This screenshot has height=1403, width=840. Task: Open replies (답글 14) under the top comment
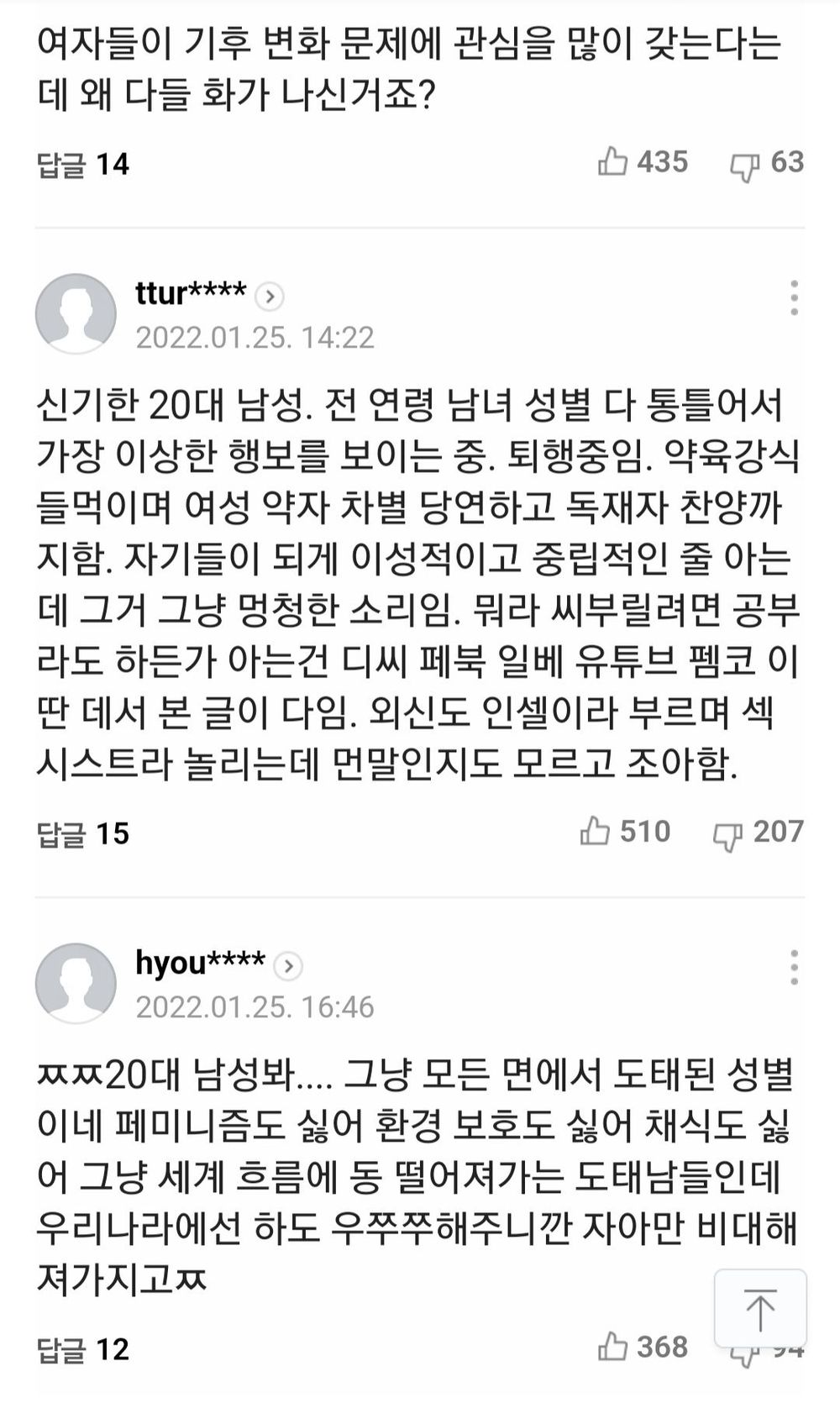point(82,164)
